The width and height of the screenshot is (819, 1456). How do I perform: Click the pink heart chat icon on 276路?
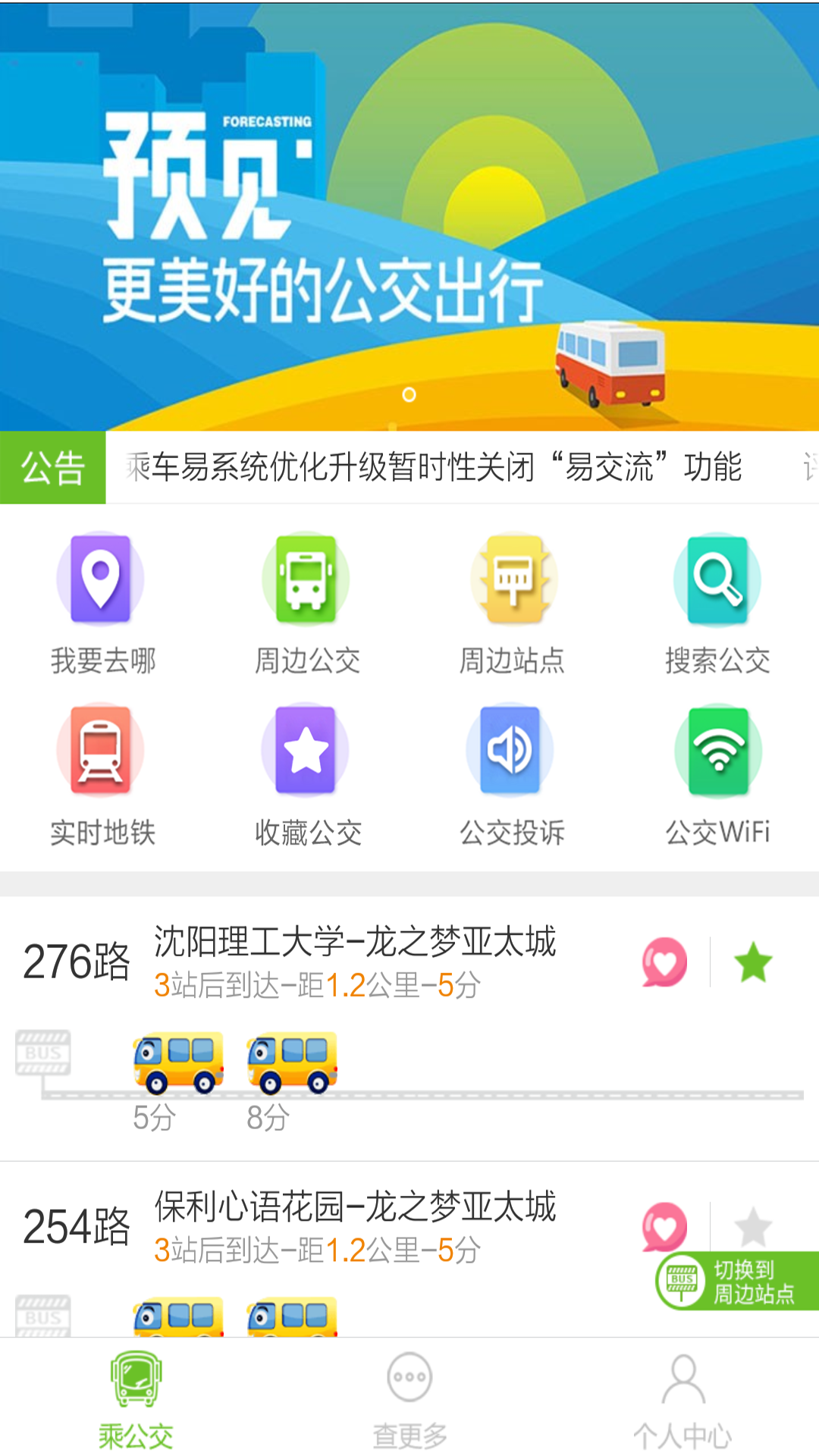coord(666,959)
